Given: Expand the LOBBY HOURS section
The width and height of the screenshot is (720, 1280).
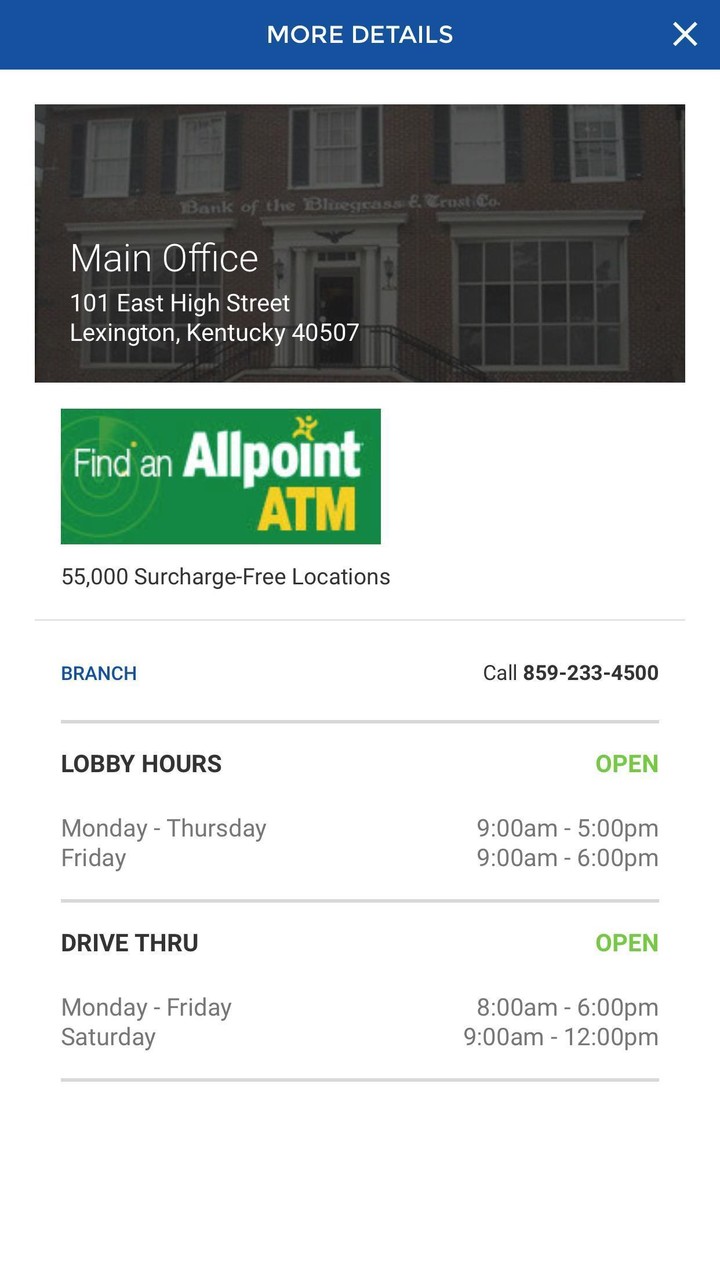Looking at the screenshot, I should (141, 764).
